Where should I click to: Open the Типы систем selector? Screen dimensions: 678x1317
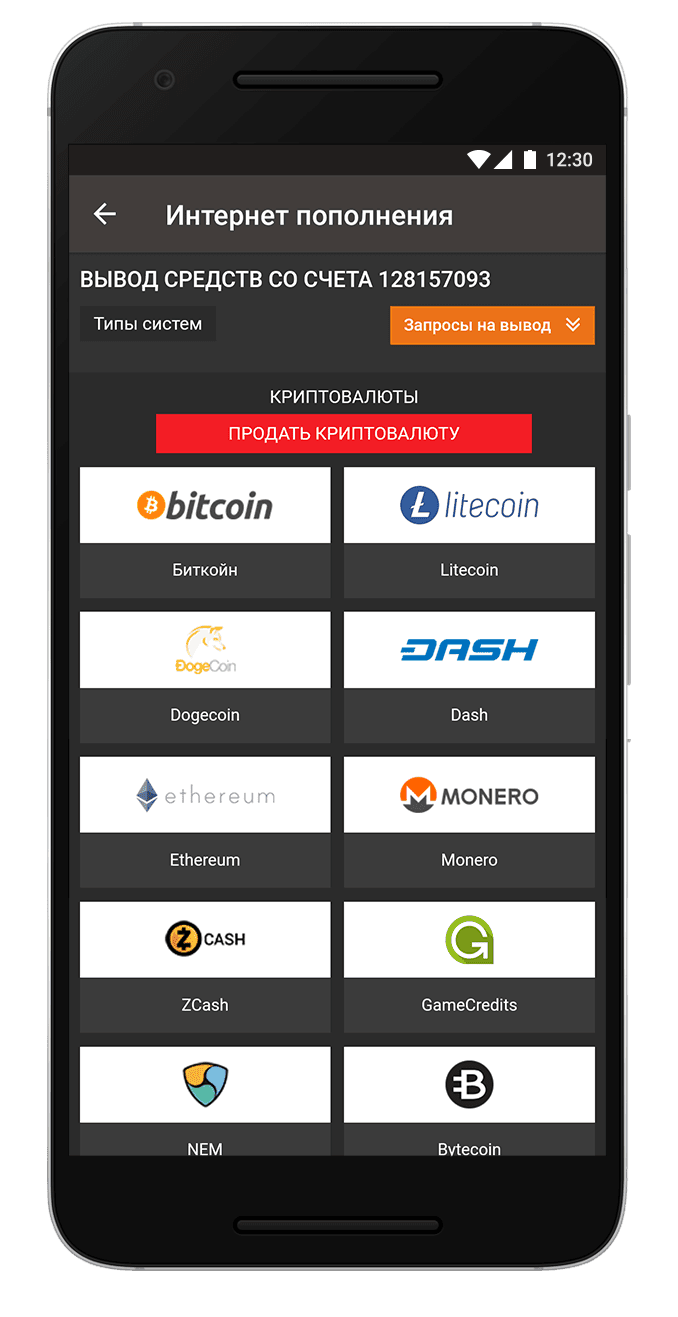pyautogui.click(x=148, y=324)
